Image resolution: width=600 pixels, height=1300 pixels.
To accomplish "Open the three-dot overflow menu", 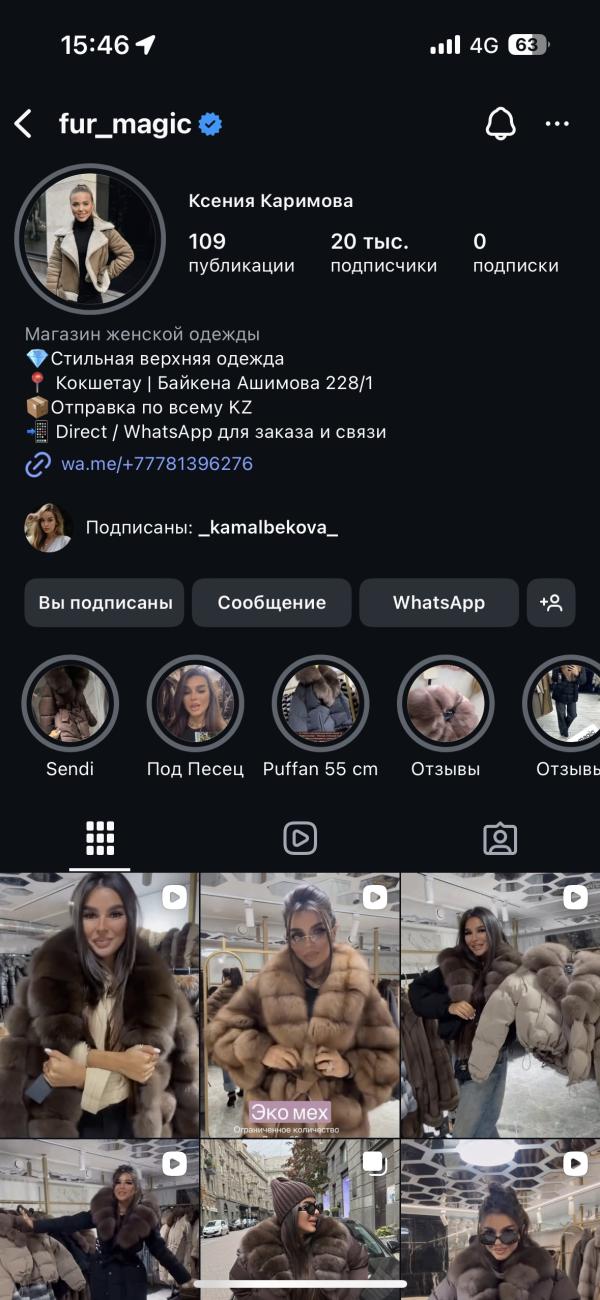I will [557, 124].
